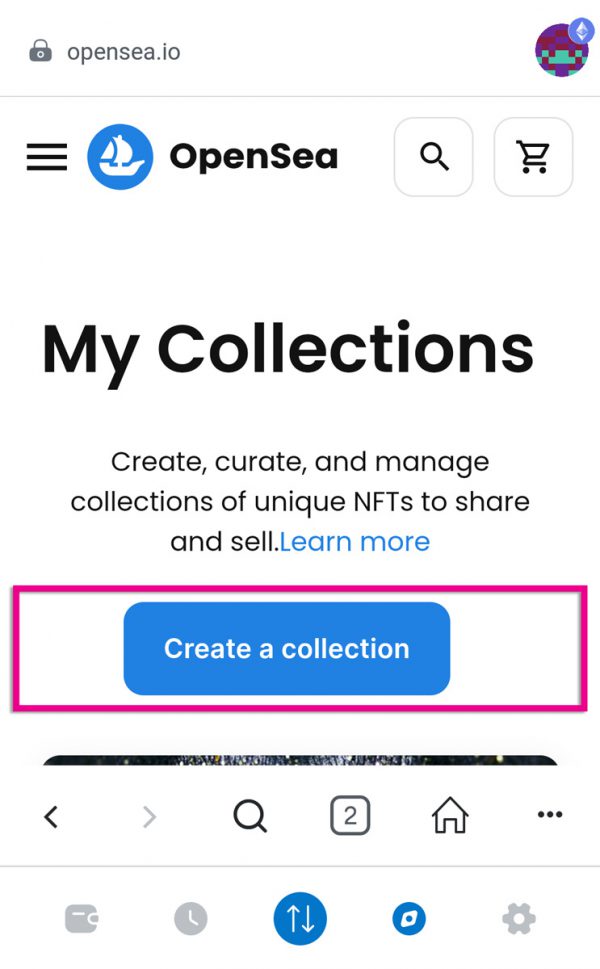The height and width of the screenshot is (969, 600).
Task: Switch to the activity history tab
Action: [190, 918]
